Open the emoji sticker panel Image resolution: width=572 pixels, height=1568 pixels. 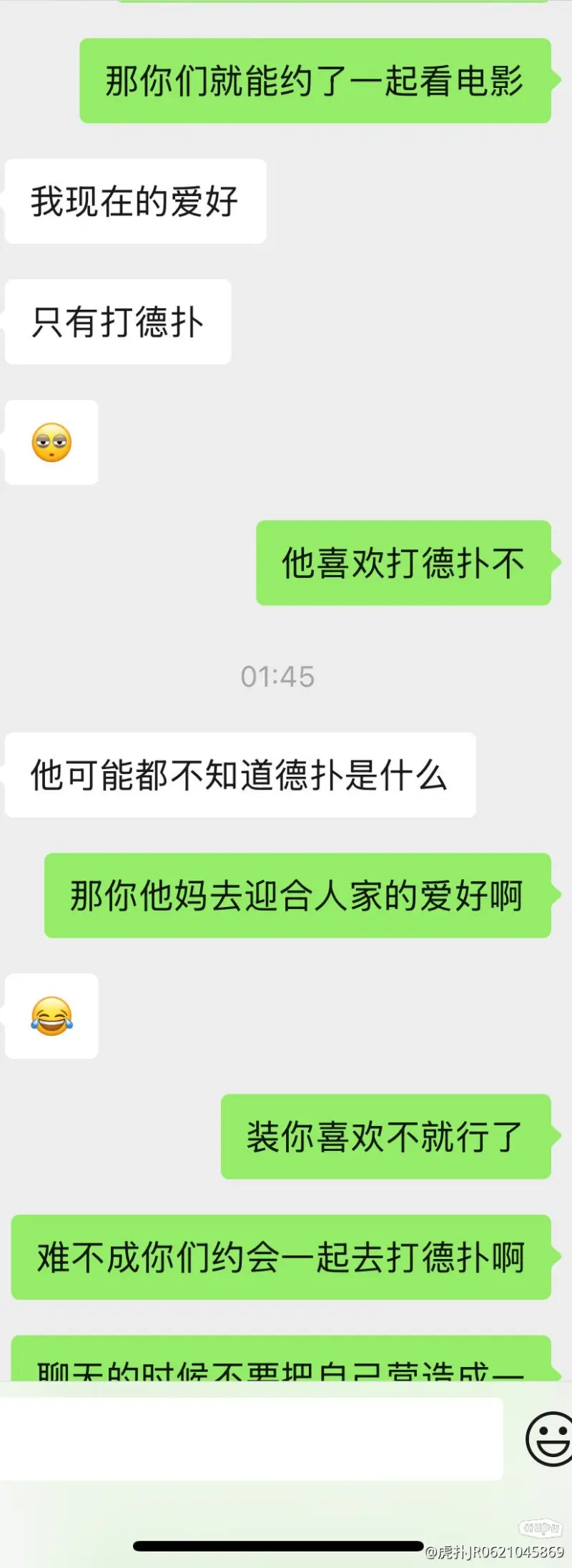pos(549,1438)
